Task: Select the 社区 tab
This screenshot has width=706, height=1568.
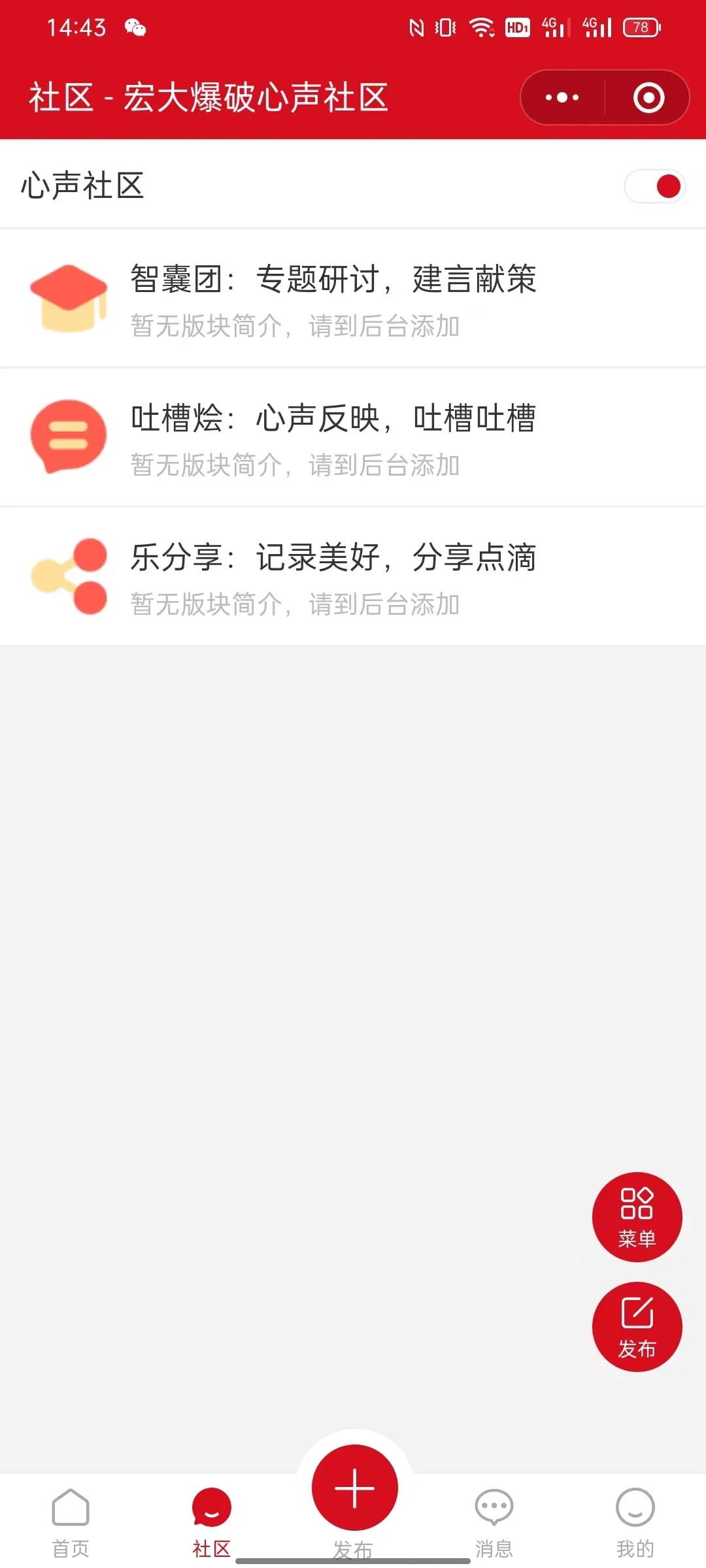Action: (211, 1519)
